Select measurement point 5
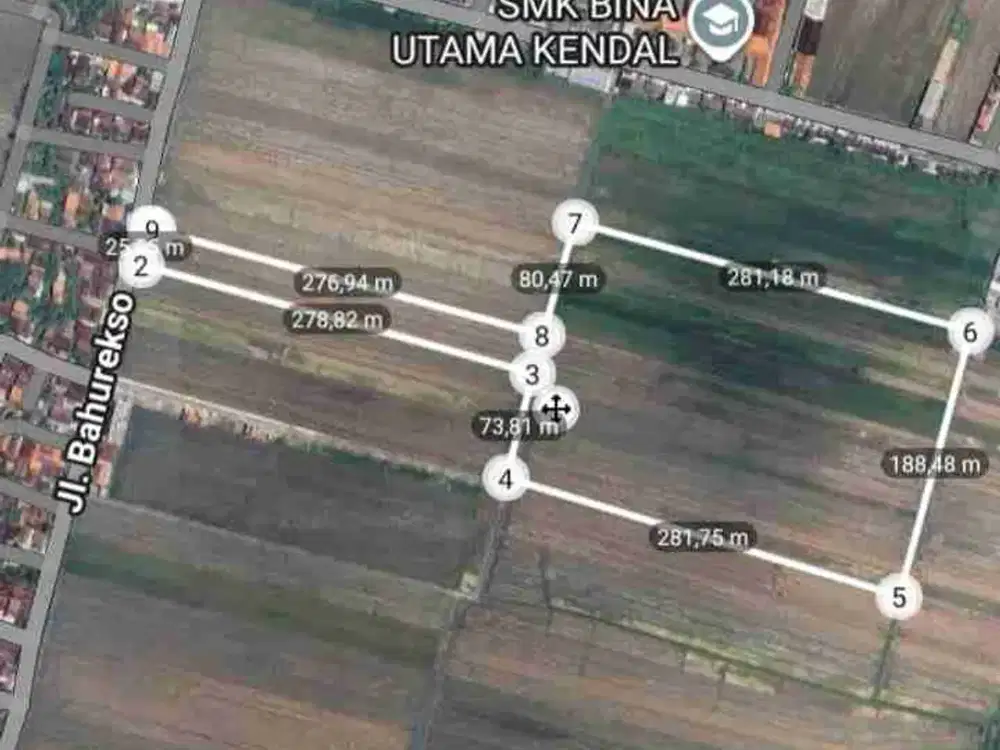This screenshot has width=1000, height=750. 898,598
